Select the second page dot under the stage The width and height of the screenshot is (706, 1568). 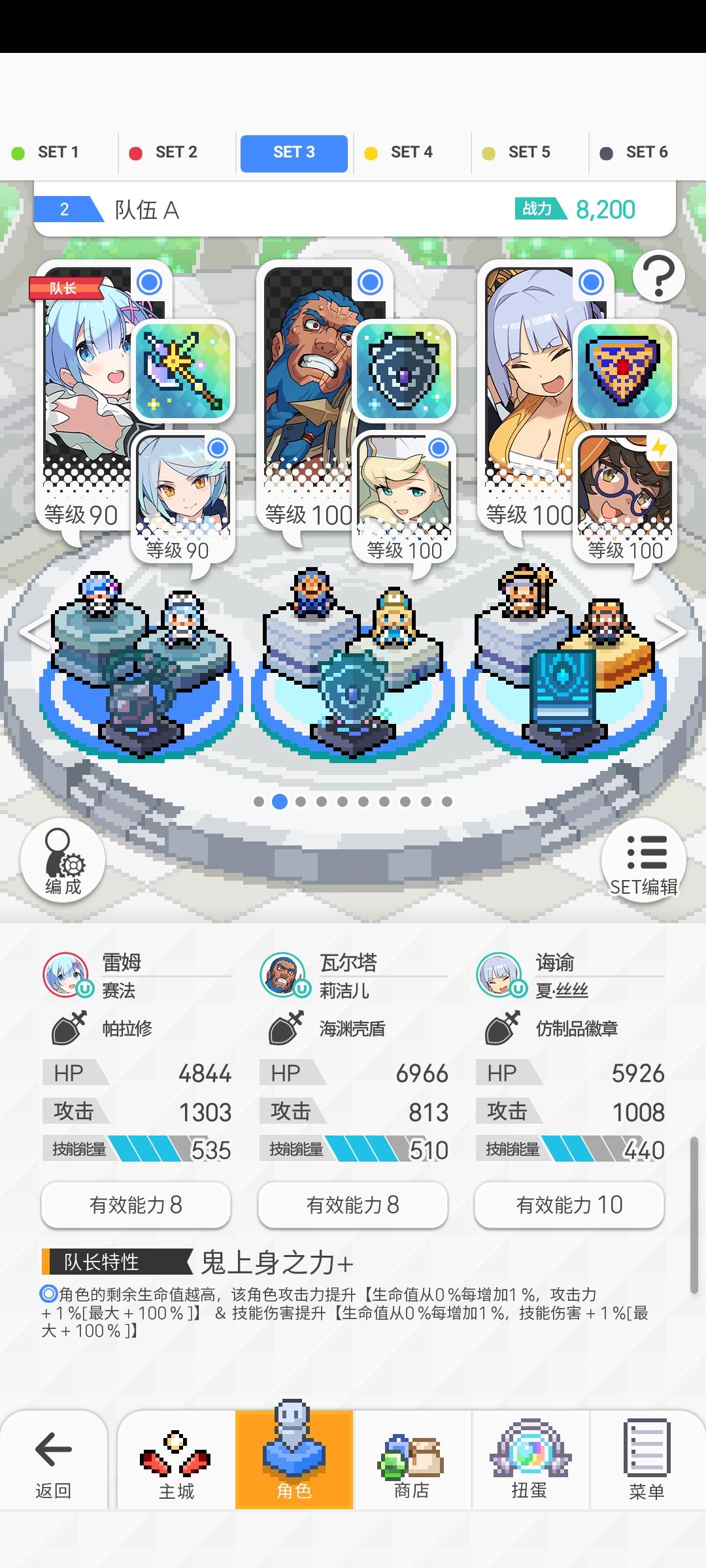point(280,802)
